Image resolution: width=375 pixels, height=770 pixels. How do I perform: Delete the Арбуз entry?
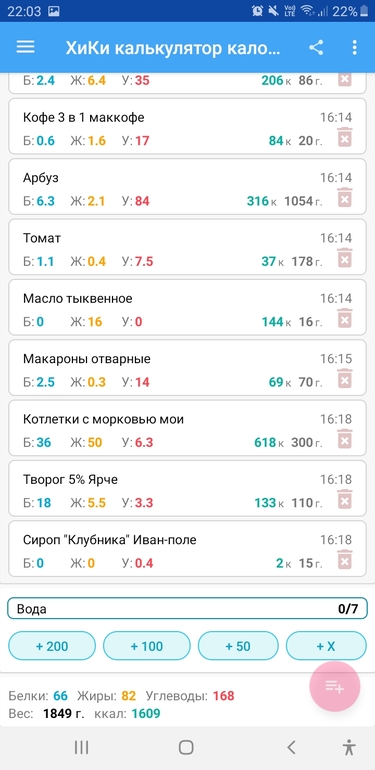345,197
